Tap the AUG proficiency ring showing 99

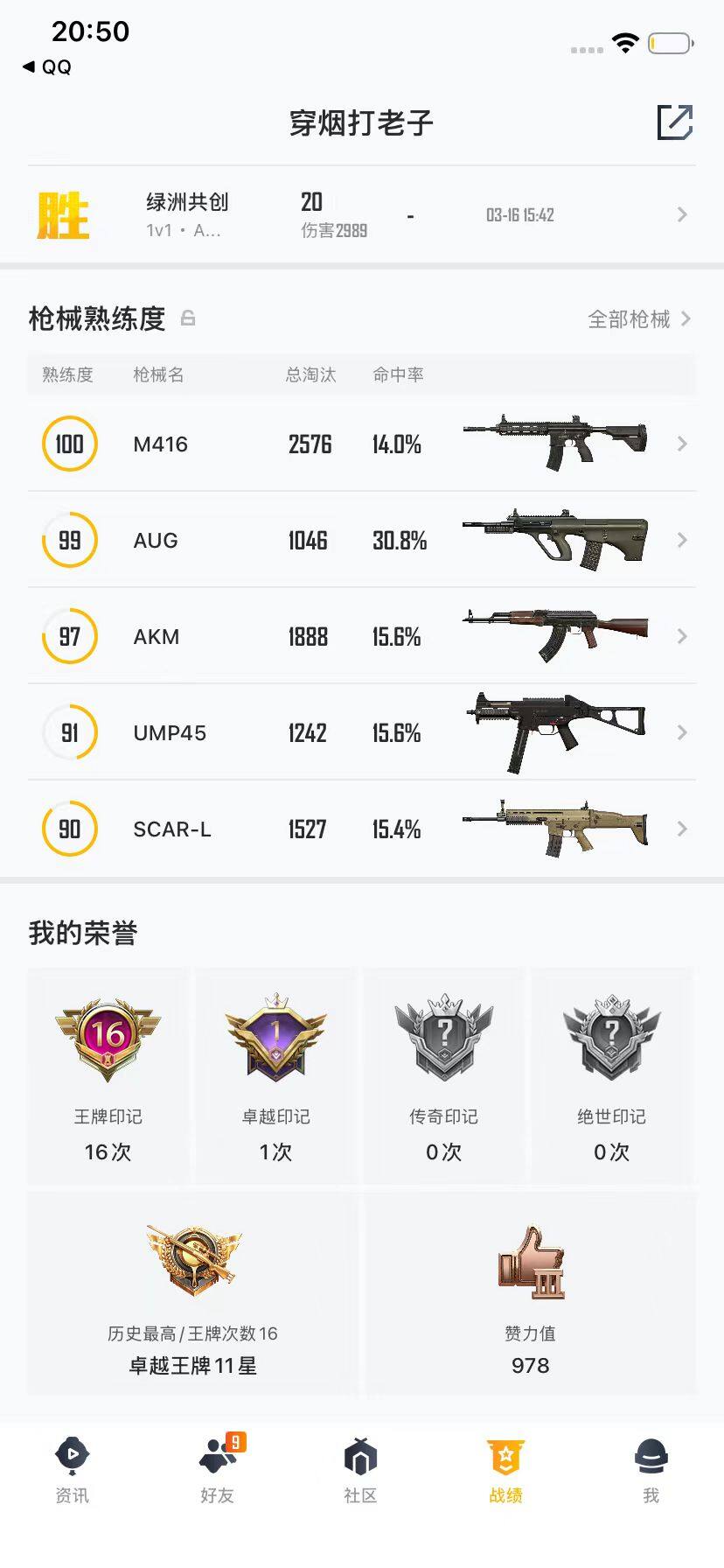pyautogui.click(x=69, y=540)
